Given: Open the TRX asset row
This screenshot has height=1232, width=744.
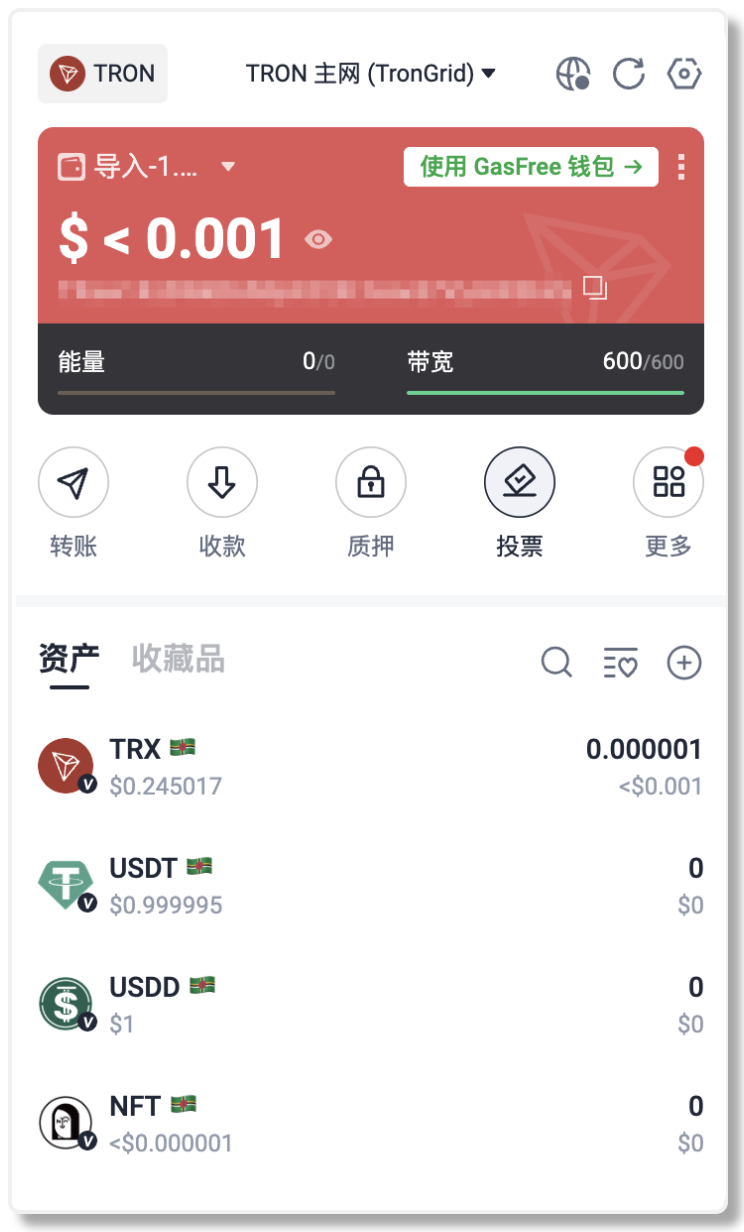Looking at the screenshot, I should point(370,767).
